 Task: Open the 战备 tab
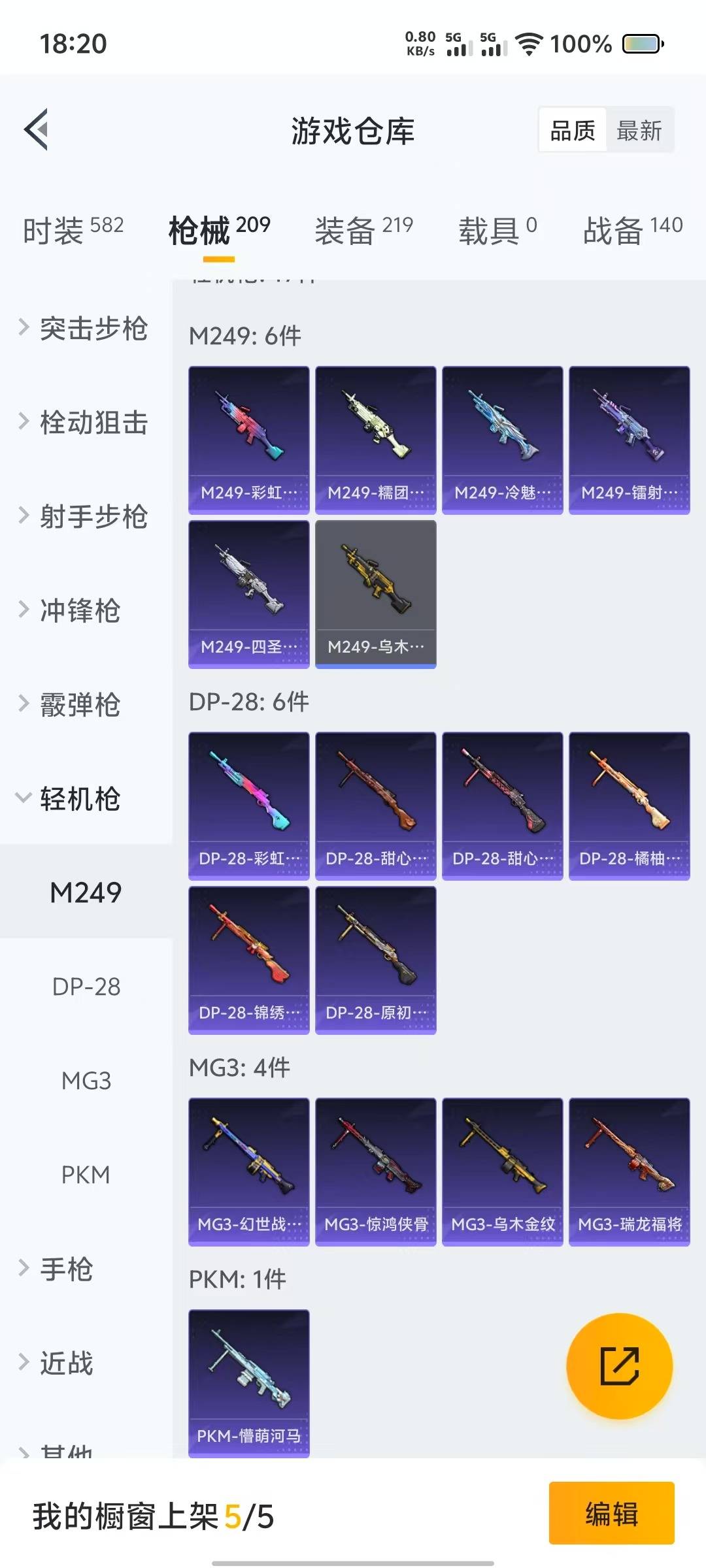point(633,230)
